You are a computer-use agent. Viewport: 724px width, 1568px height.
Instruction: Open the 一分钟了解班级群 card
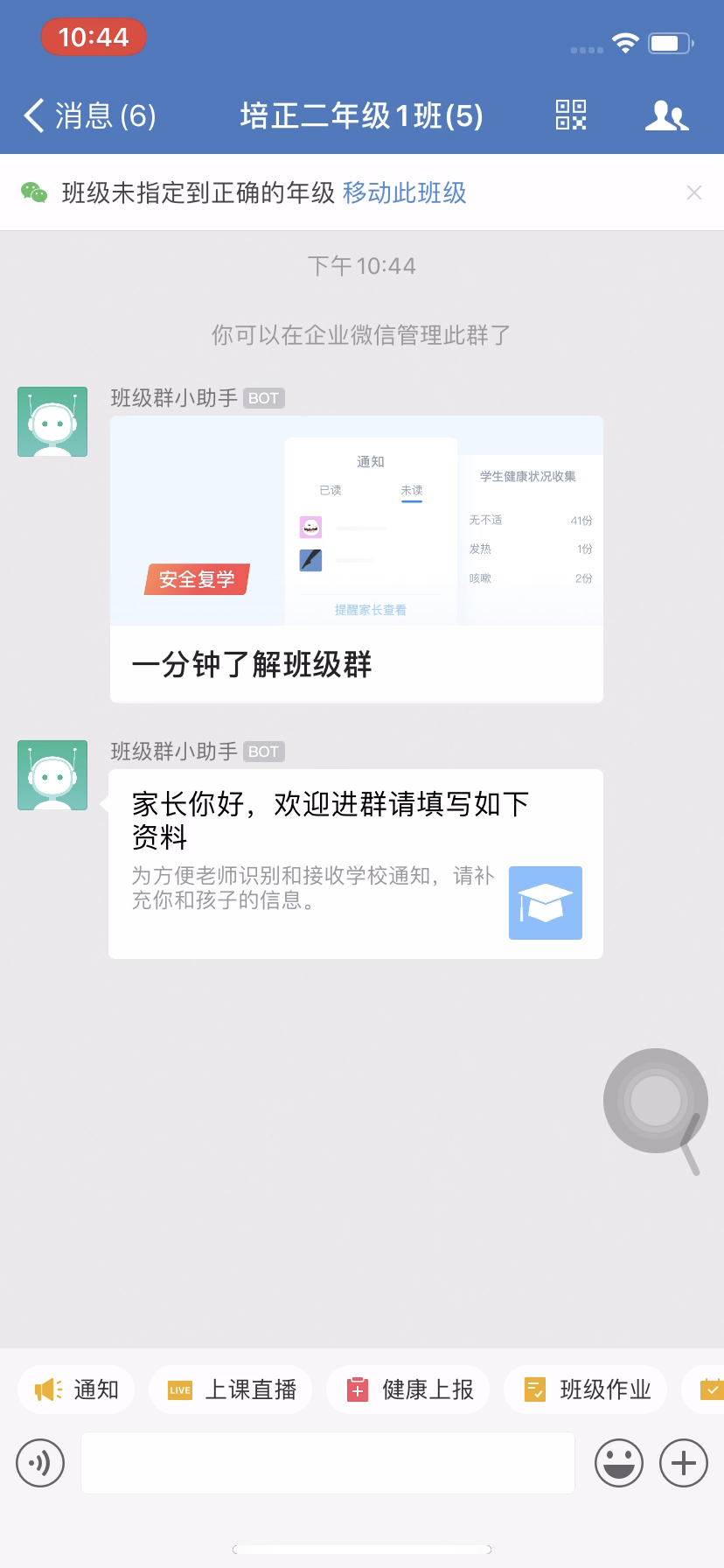tap(356, 560)
